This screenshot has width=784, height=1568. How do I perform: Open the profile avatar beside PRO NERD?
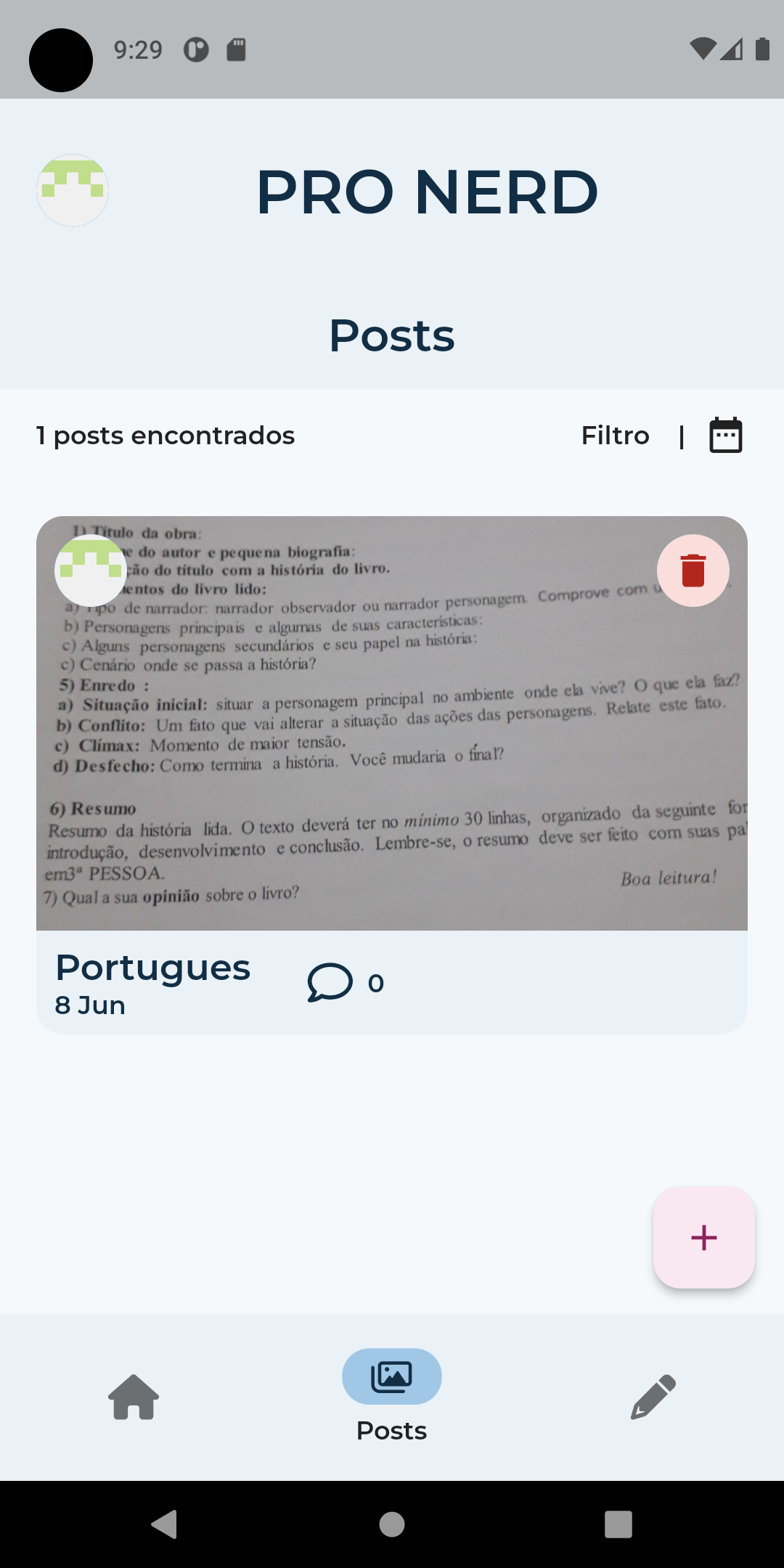(73, 190)
